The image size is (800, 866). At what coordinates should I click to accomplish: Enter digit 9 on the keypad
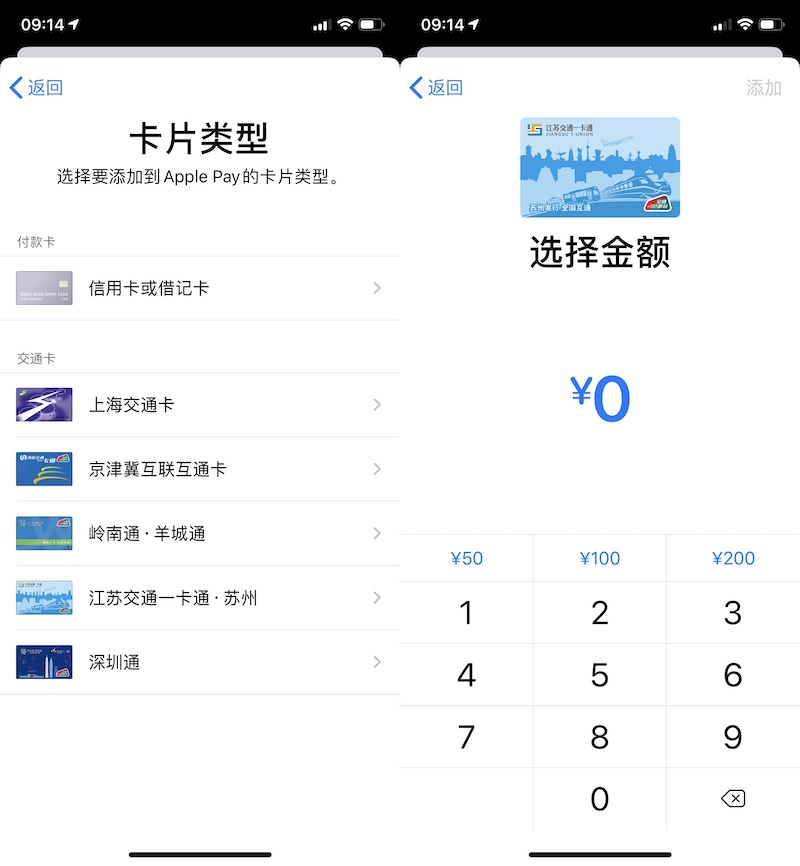733,737
